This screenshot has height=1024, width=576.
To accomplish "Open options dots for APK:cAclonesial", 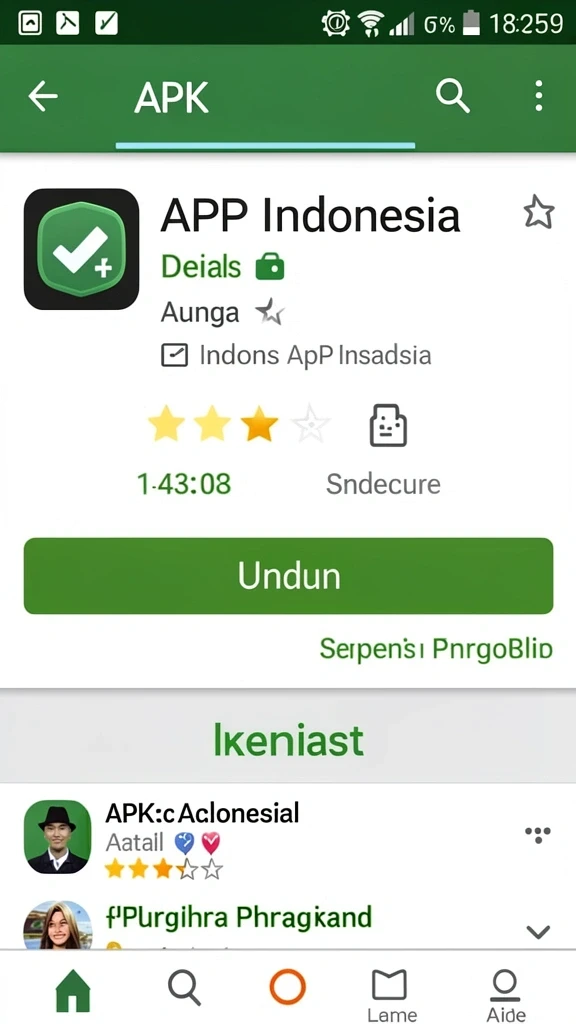I will point(537,834).
